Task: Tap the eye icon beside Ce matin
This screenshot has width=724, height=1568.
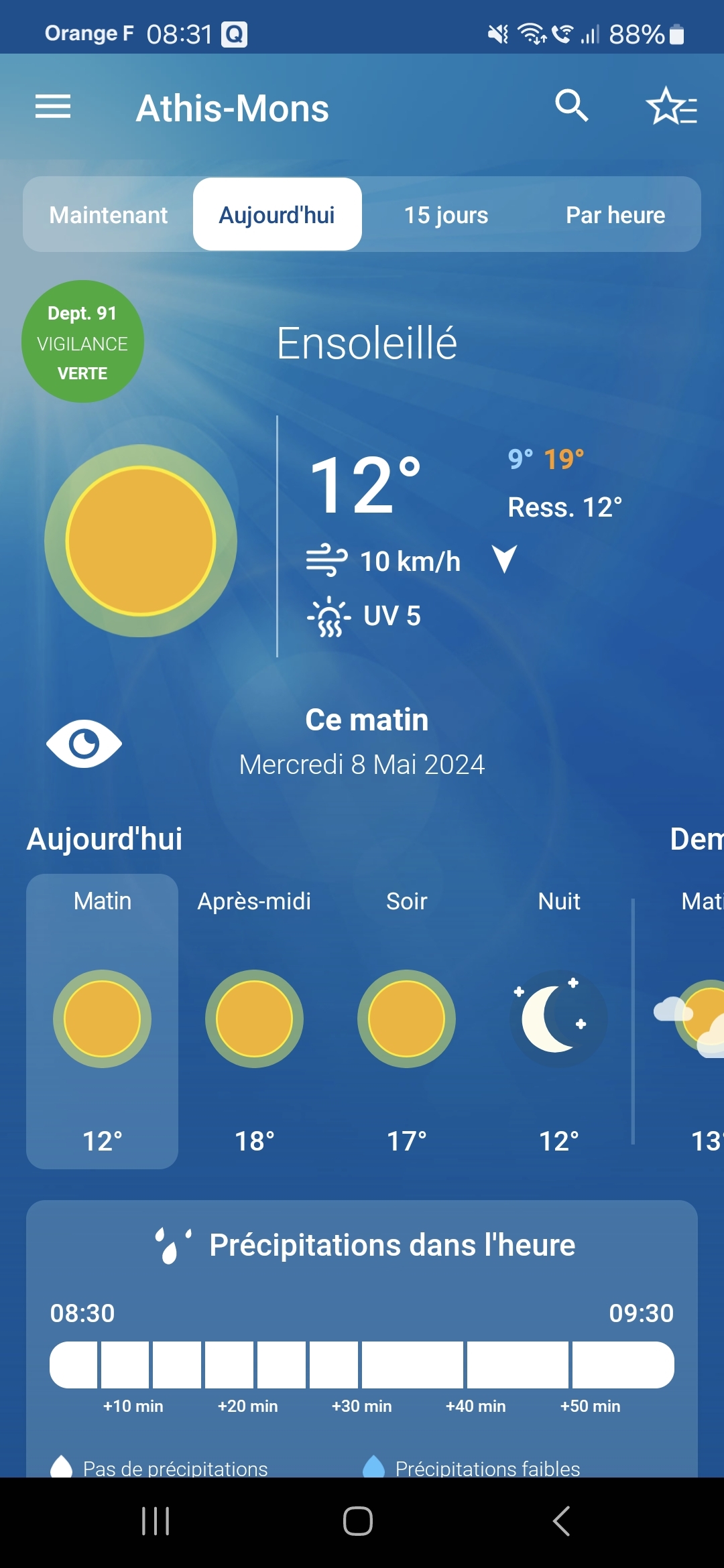Action: pyautogui.click(x=84, y=744)
